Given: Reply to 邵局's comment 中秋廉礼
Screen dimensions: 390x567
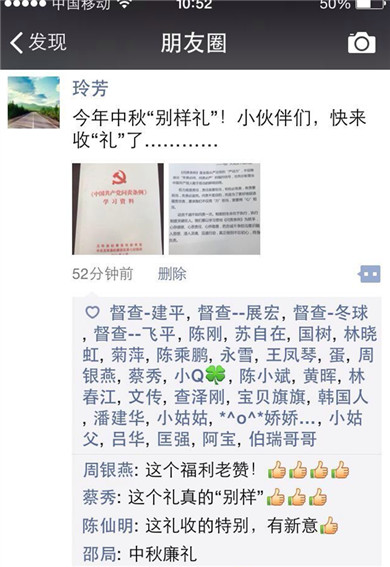Looking at the screenshot, I should (140, 554).
